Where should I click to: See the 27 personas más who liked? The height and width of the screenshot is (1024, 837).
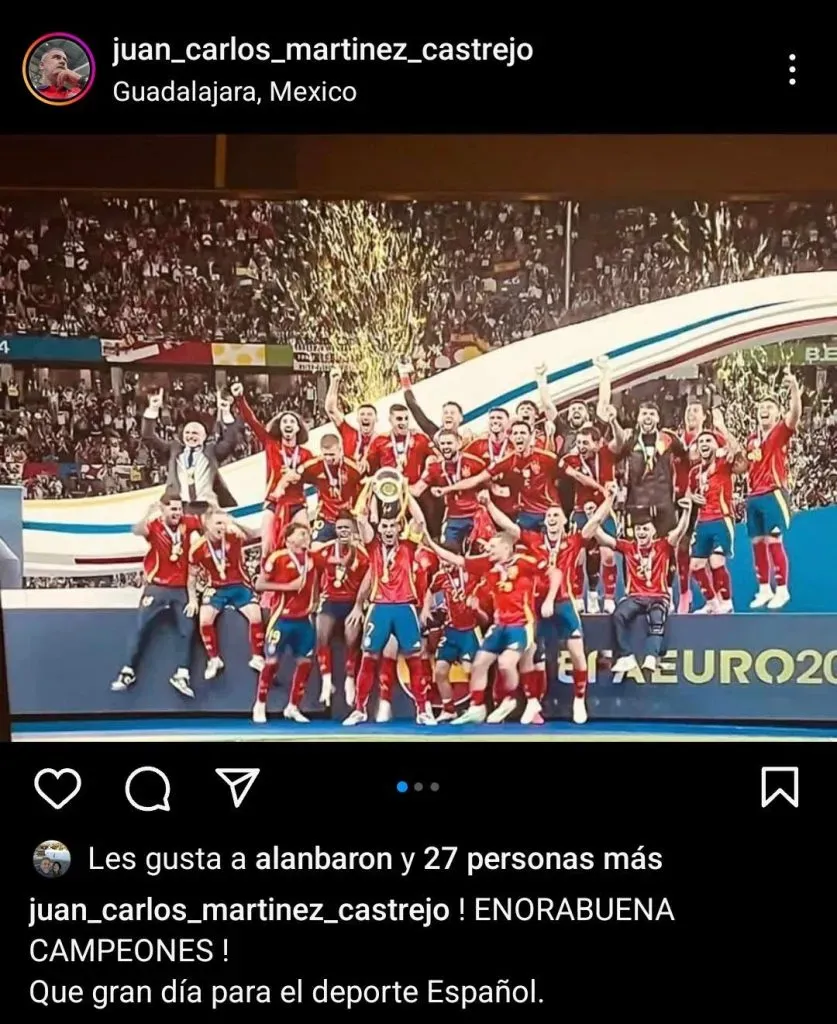543,859
